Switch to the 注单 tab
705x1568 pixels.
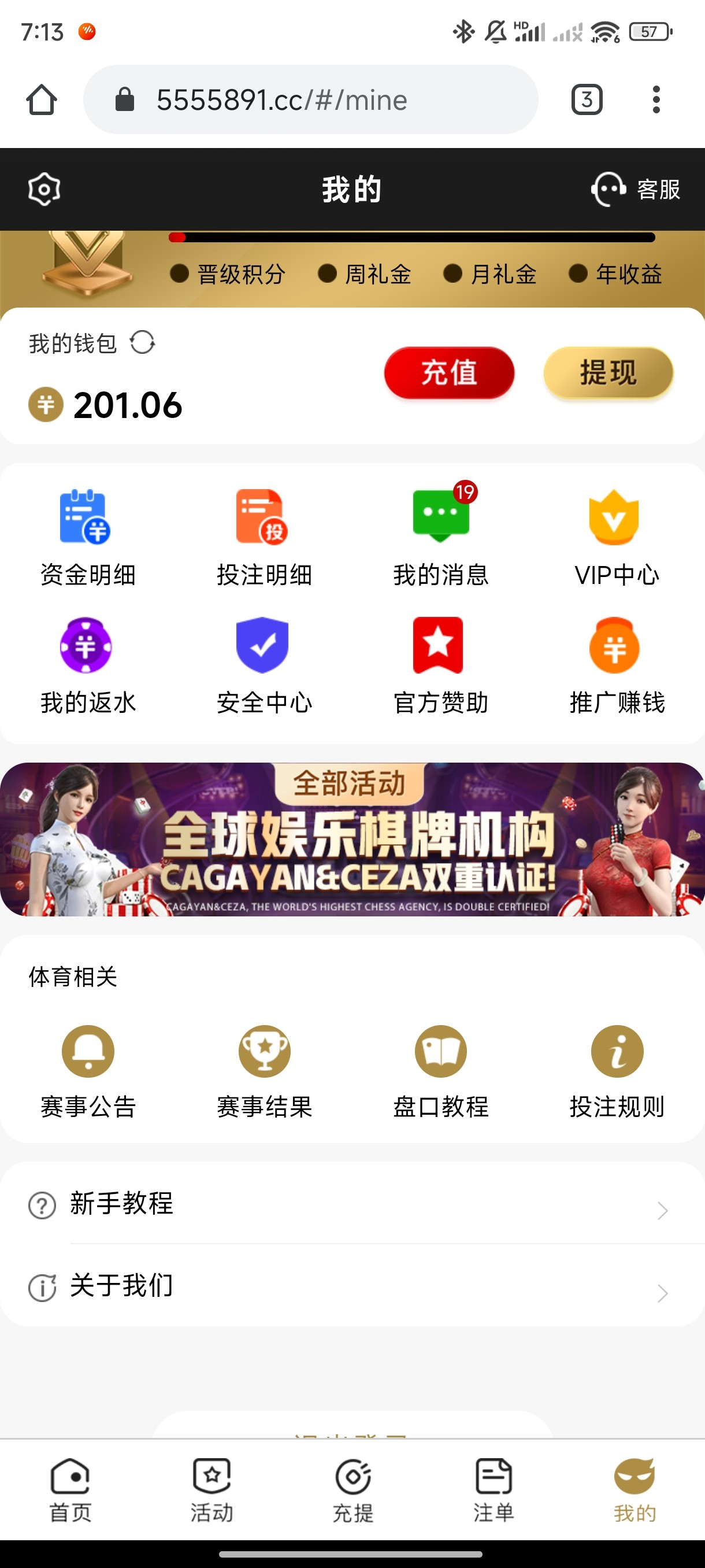click(493, 1489)
